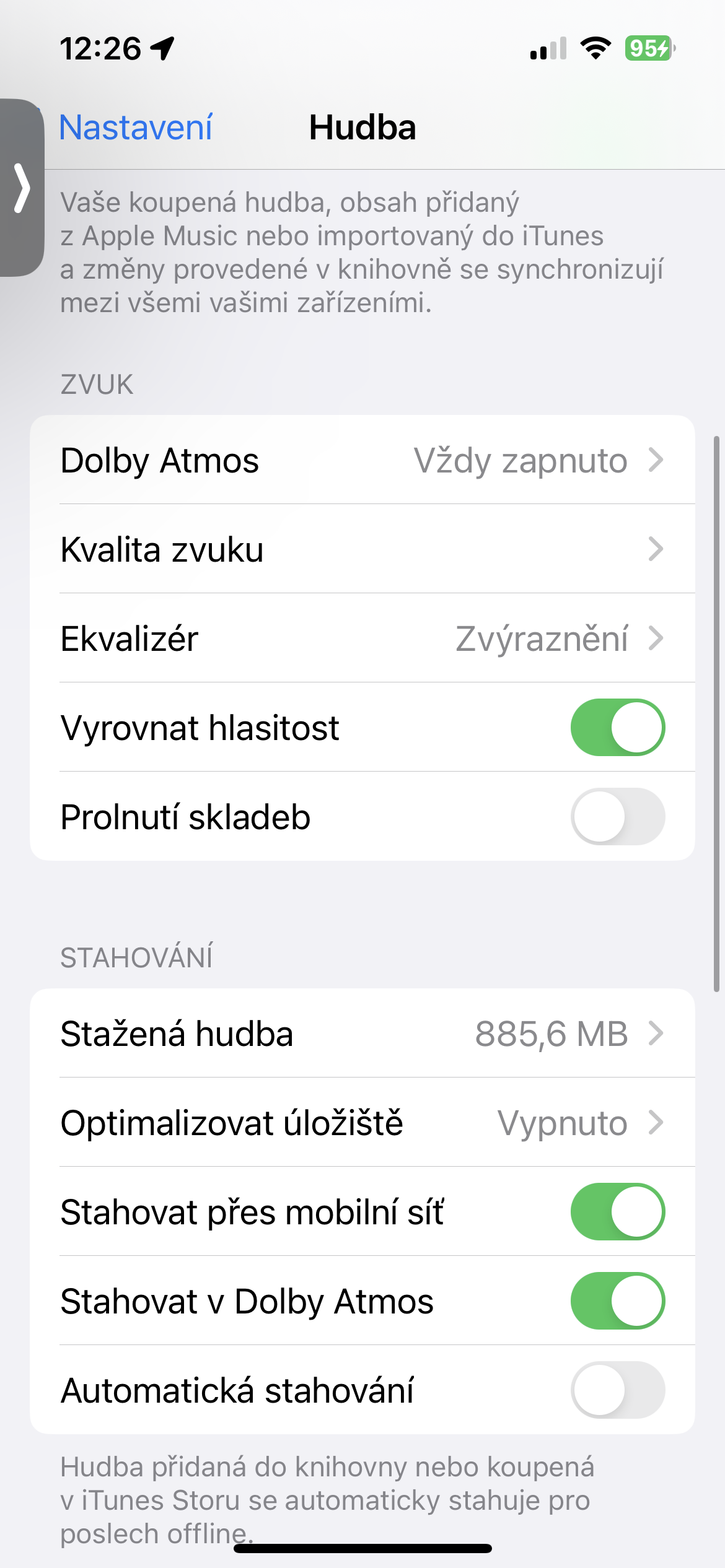This screenshot has height=1568, width=725.
Task: Open Kvalita zvuku options
Action: coord(362,549)
